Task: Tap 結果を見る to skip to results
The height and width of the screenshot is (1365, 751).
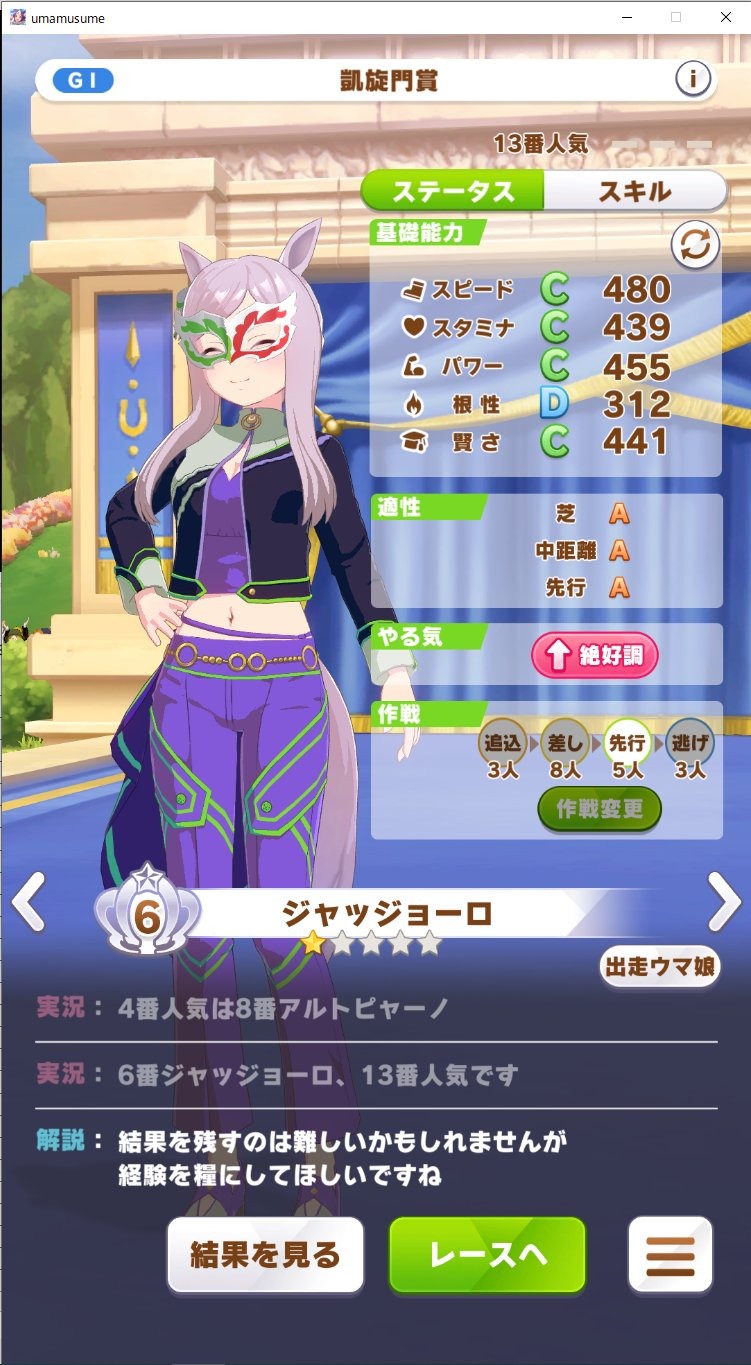Action: tap(265, 1254)
